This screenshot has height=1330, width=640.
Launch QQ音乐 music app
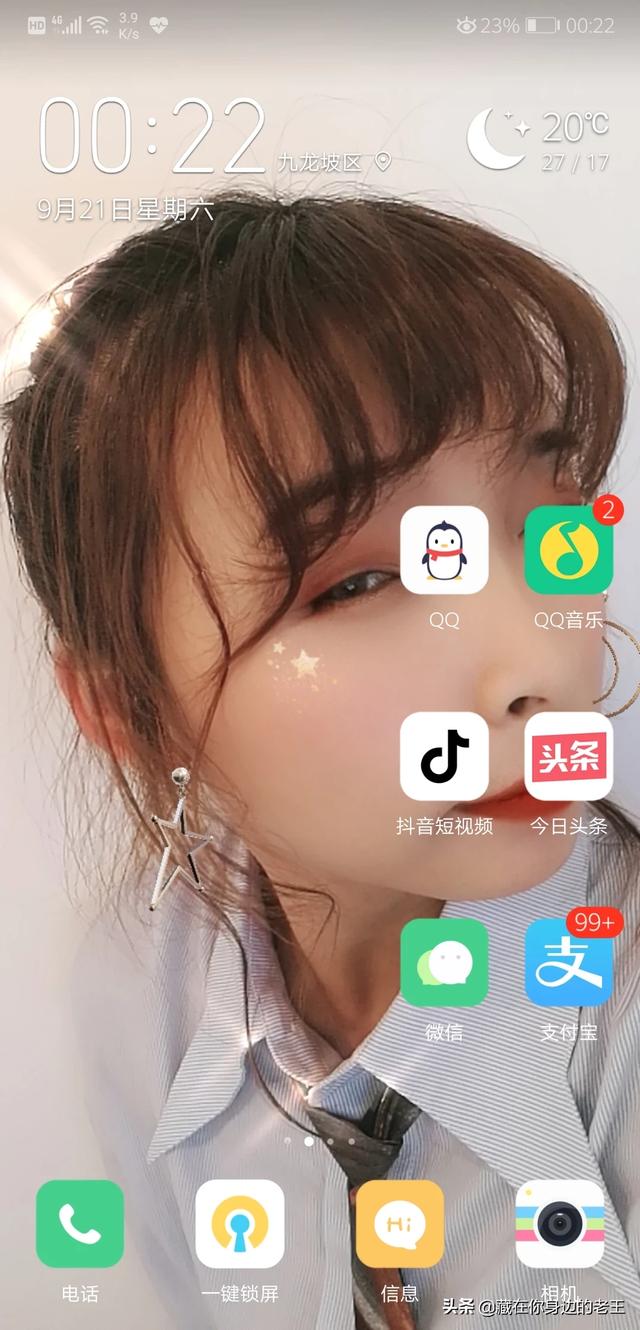click(x=569, y=550)
